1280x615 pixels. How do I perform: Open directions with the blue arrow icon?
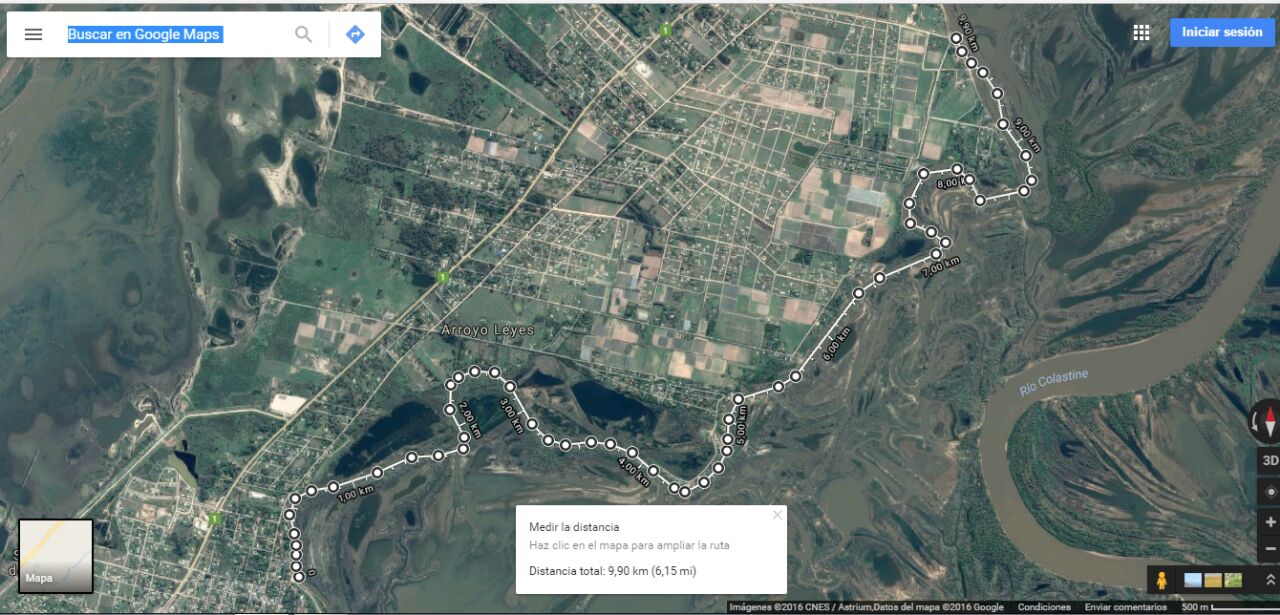click(355, 34)
